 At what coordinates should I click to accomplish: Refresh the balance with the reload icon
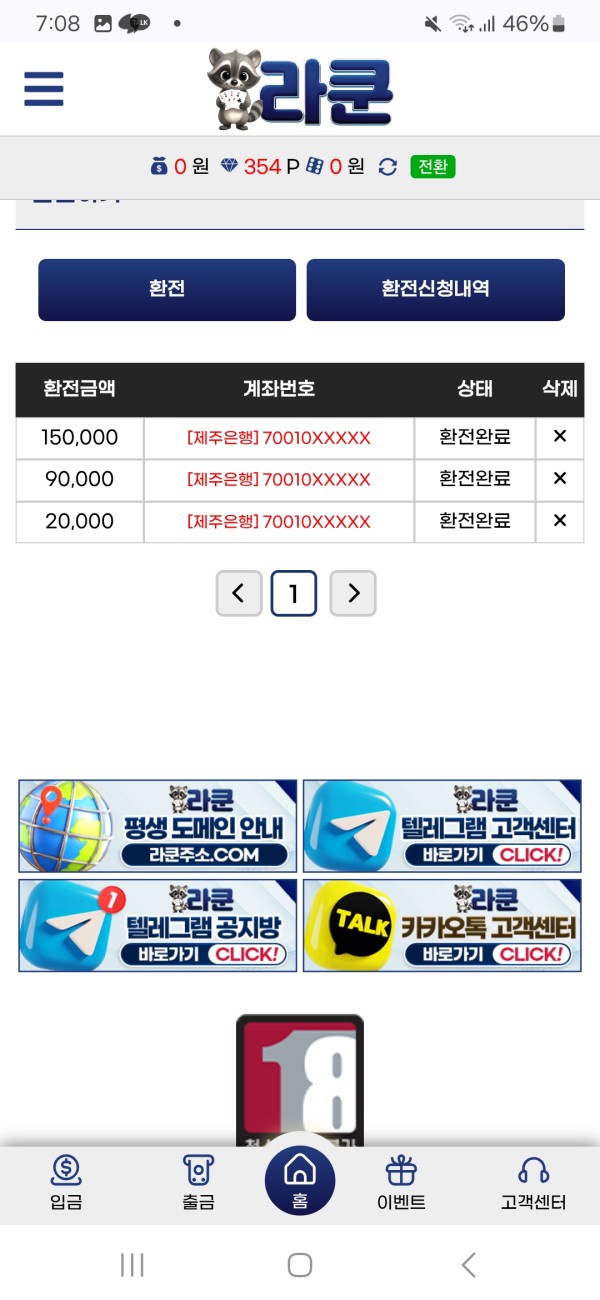point(388,167)
